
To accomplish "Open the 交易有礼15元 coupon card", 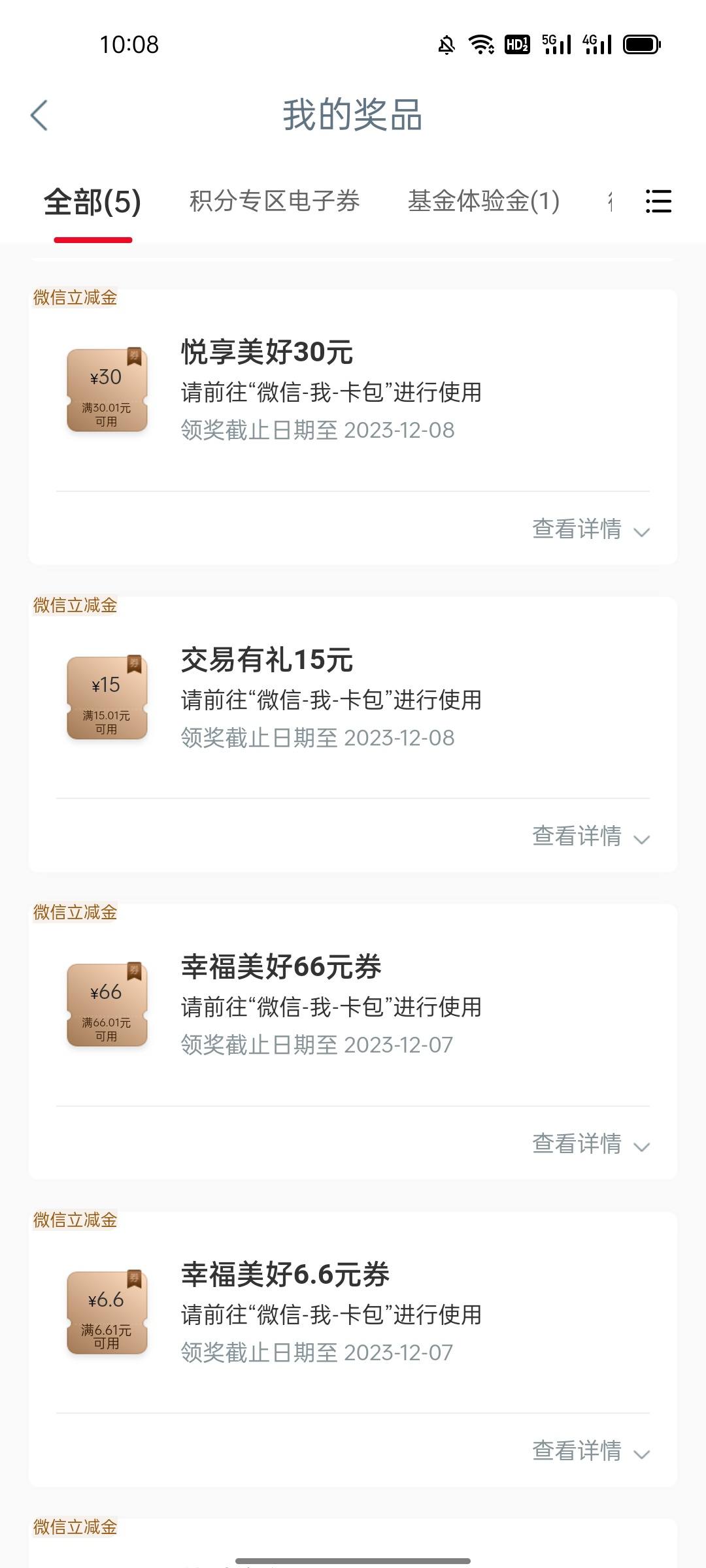I will (x=353, y=698).
